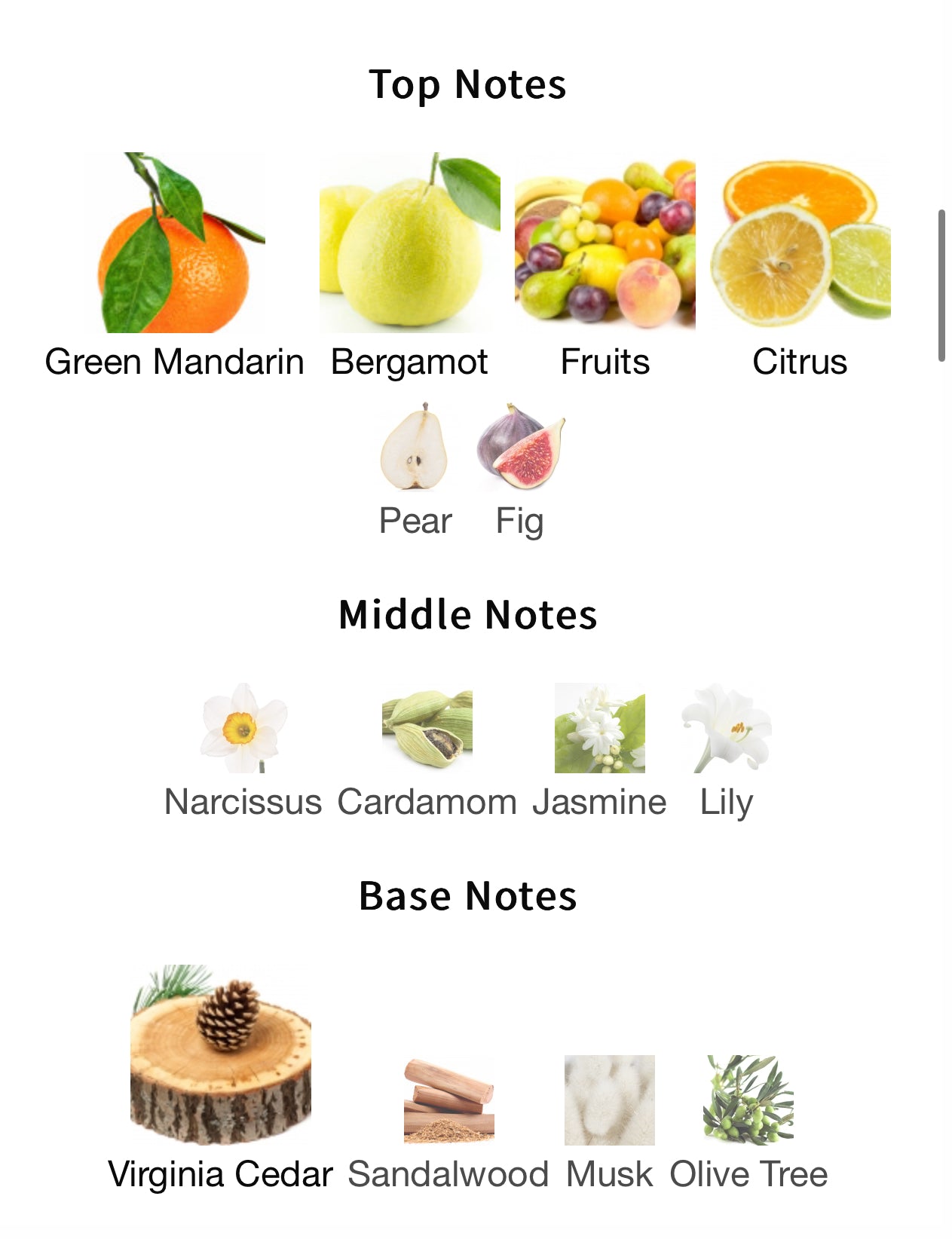Tap the Lily note tile
This screenshot has height=1239, width=952.
click(727, 728)
